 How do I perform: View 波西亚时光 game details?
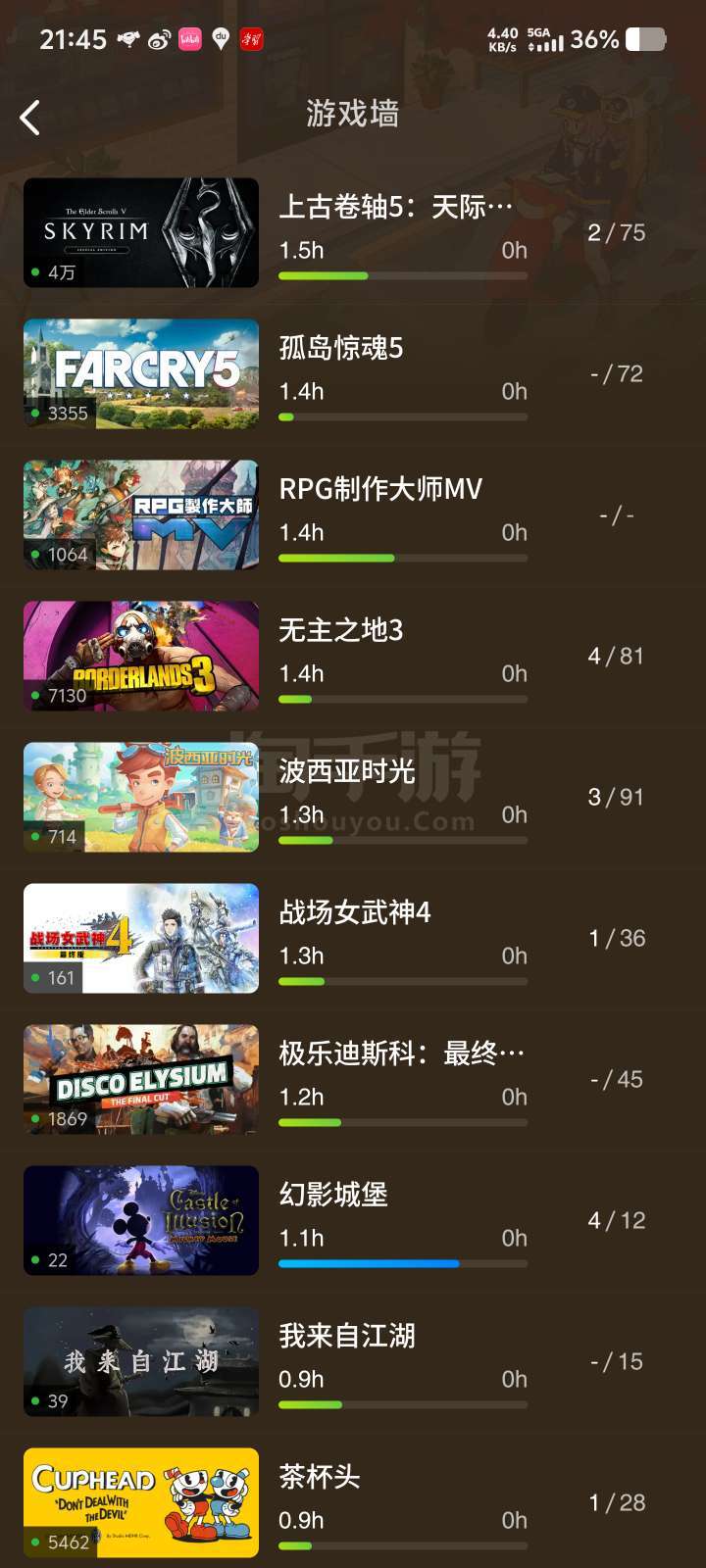392,798
